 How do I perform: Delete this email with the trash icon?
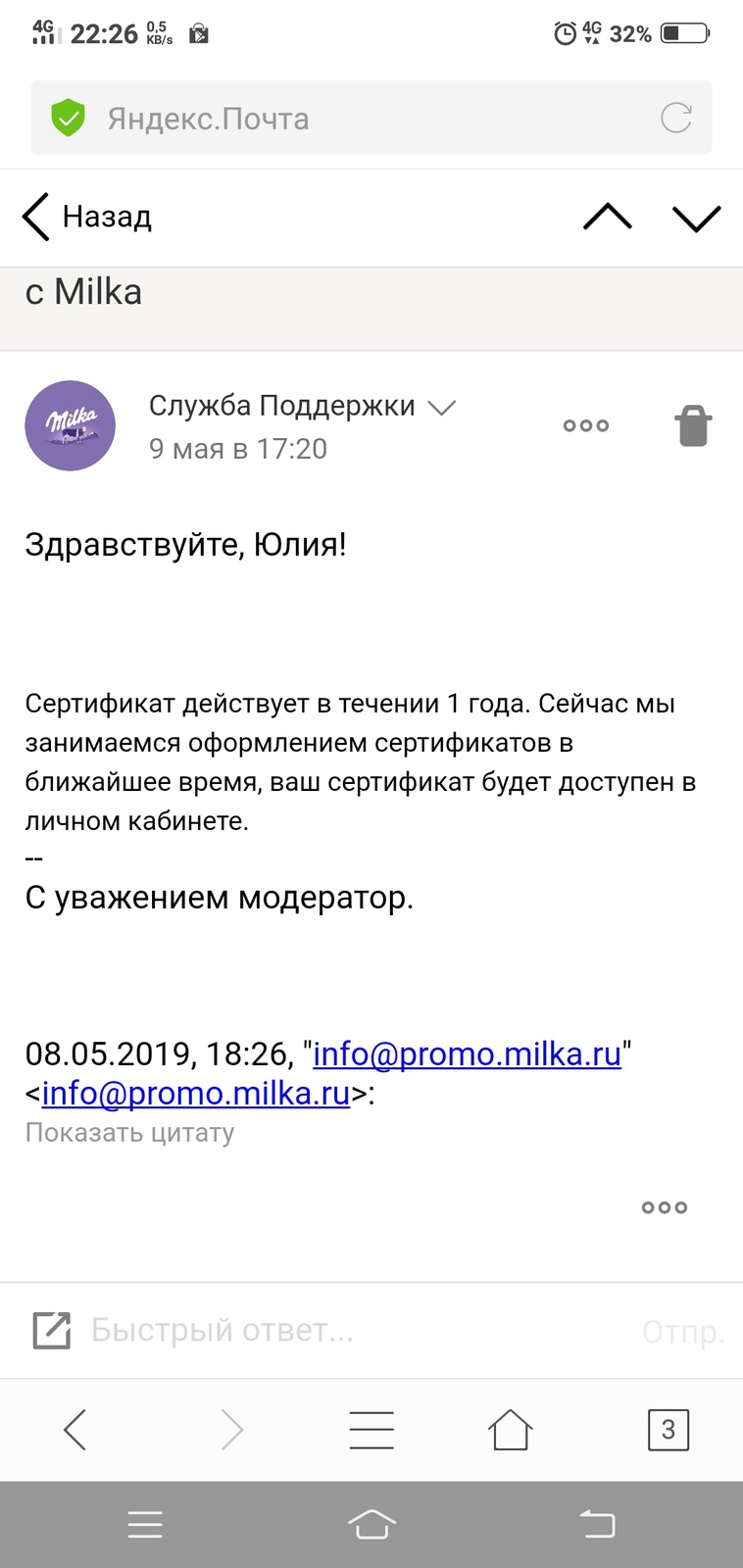[x=693, y=425]
